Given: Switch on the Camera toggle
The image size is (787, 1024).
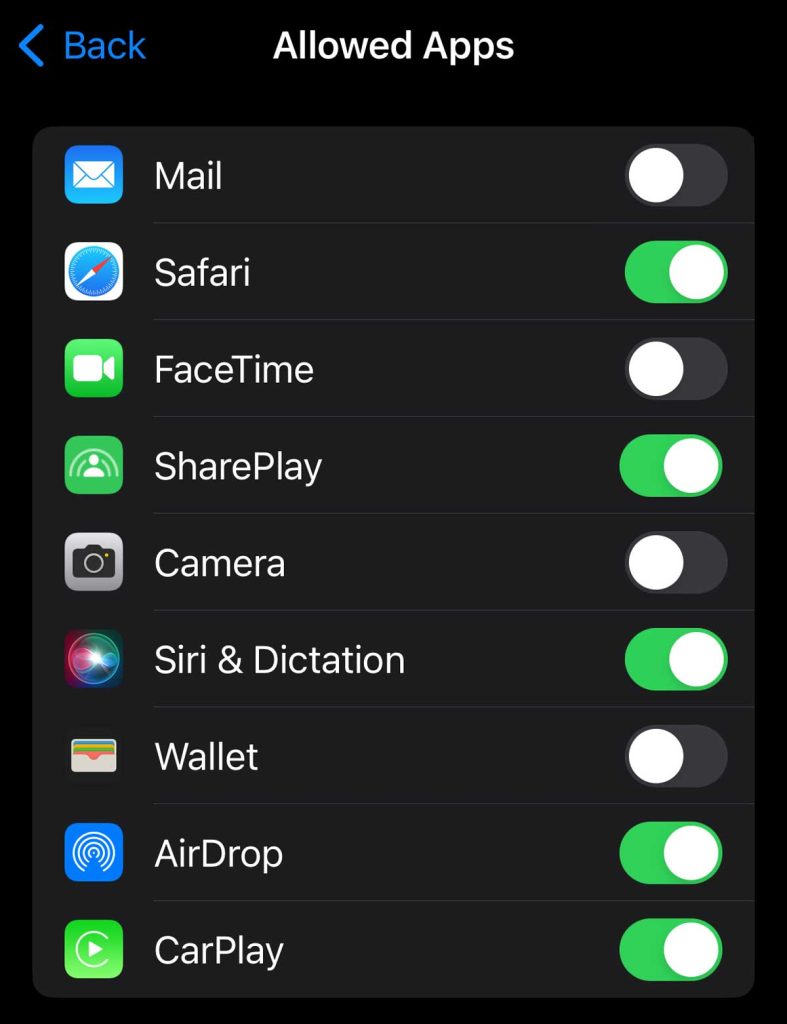Looking at the screenshot, I should tap(675, 563).
